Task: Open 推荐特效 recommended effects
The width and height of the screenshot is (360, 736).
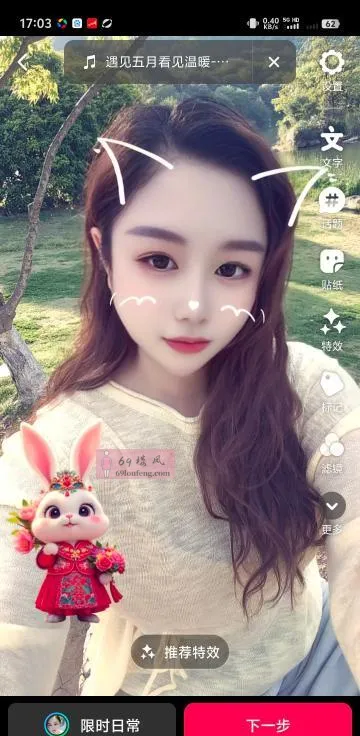Action: tap(180, 652)
